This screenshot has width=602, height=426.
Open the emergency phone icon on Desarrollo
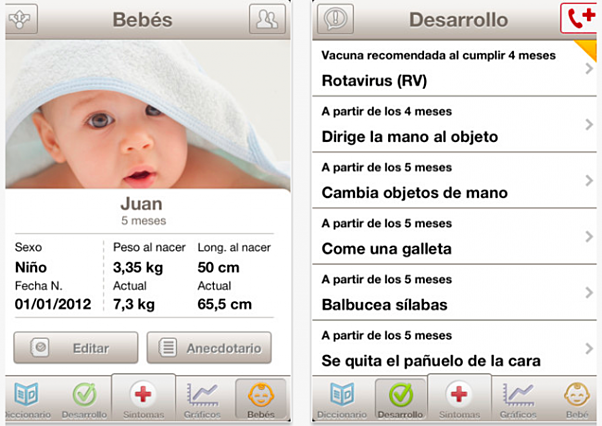pos(581,18)
